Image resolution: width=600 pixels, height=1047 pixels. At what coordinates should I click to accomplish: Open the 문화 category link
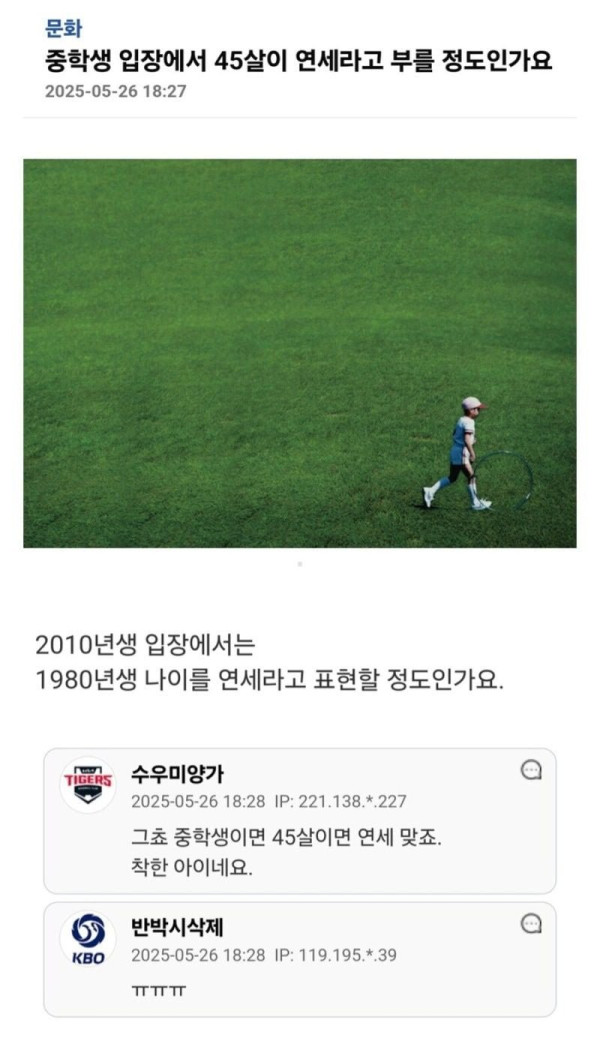[x=63, y=29]
